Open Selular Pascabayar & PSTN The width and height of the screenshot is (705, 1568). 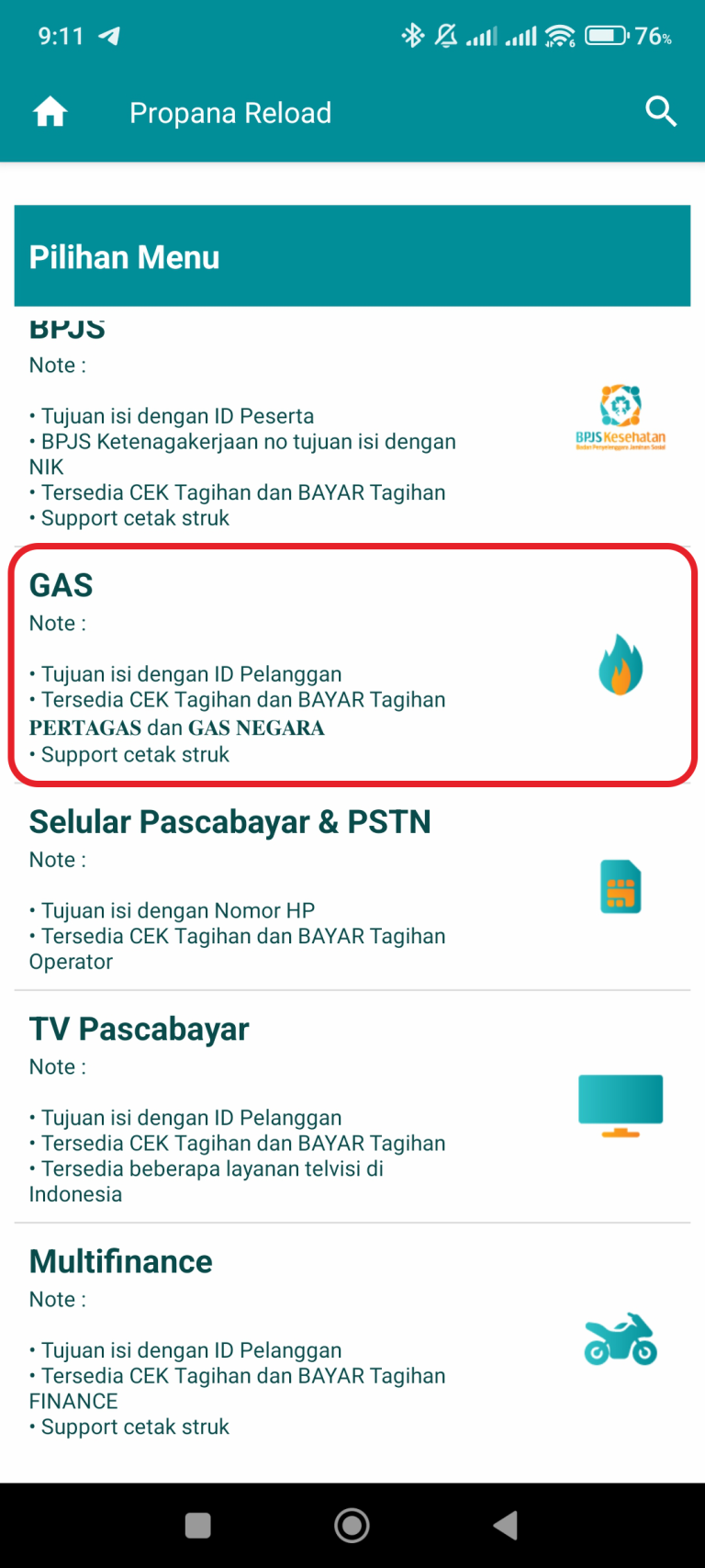pos(352,888)
